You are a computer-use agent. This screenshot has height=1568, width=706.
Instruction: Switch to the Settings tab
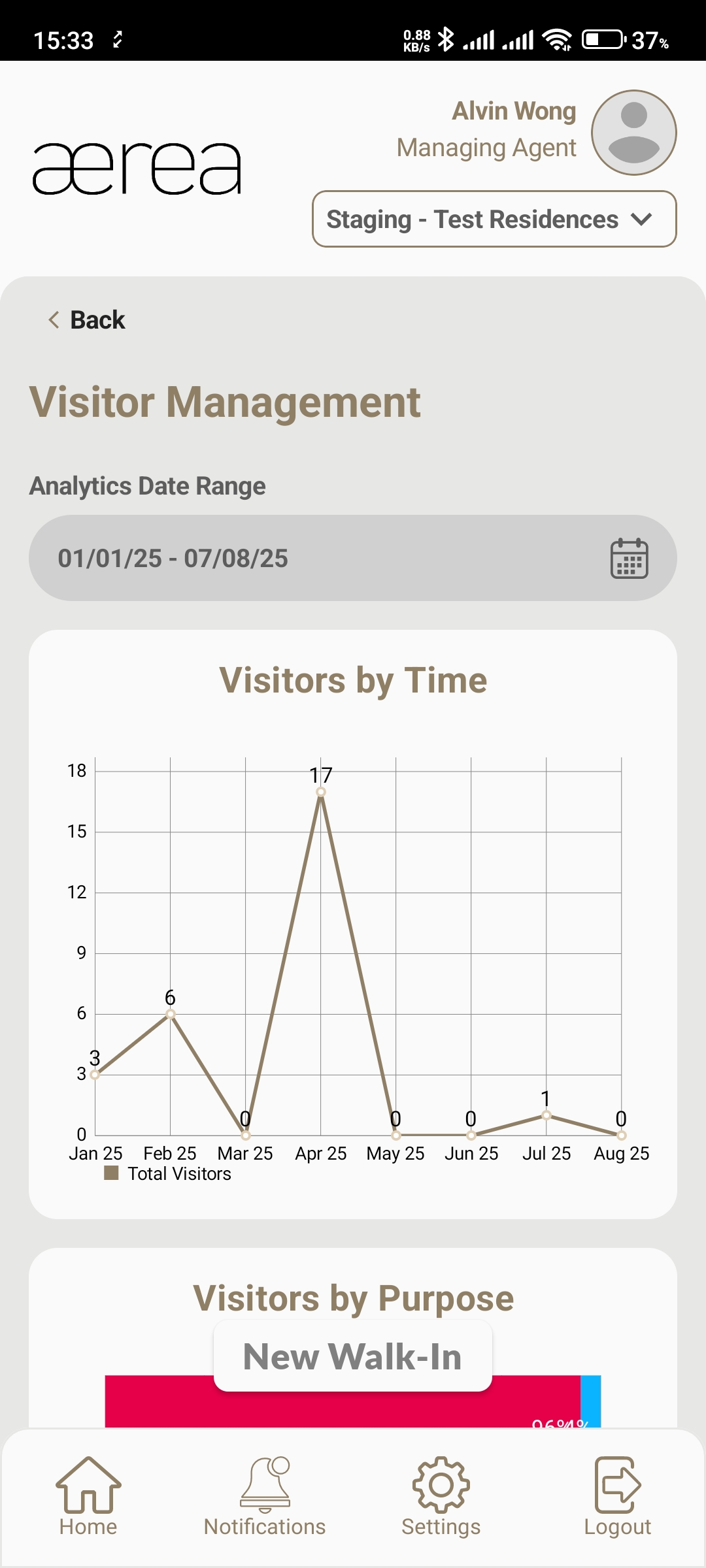(x=441, y=1496)
